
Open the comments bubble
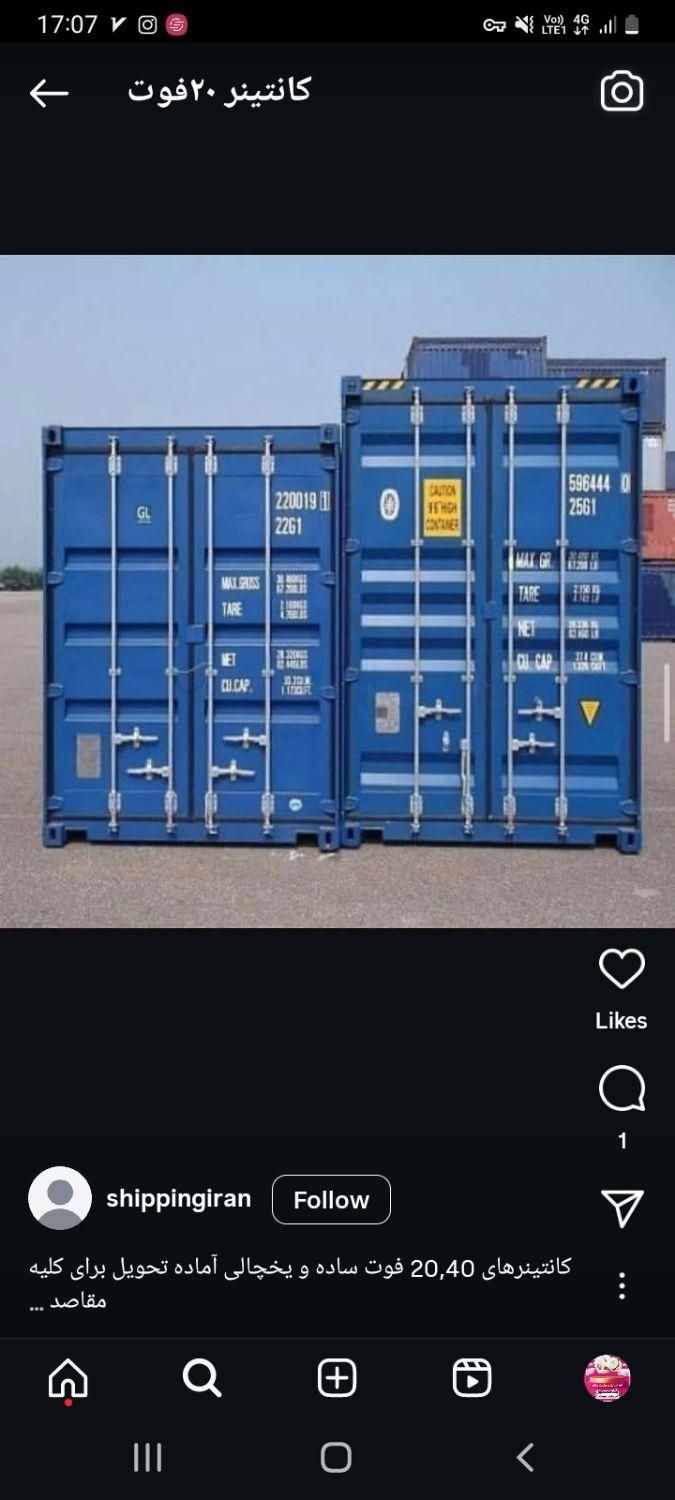(x=621, y=1089)
